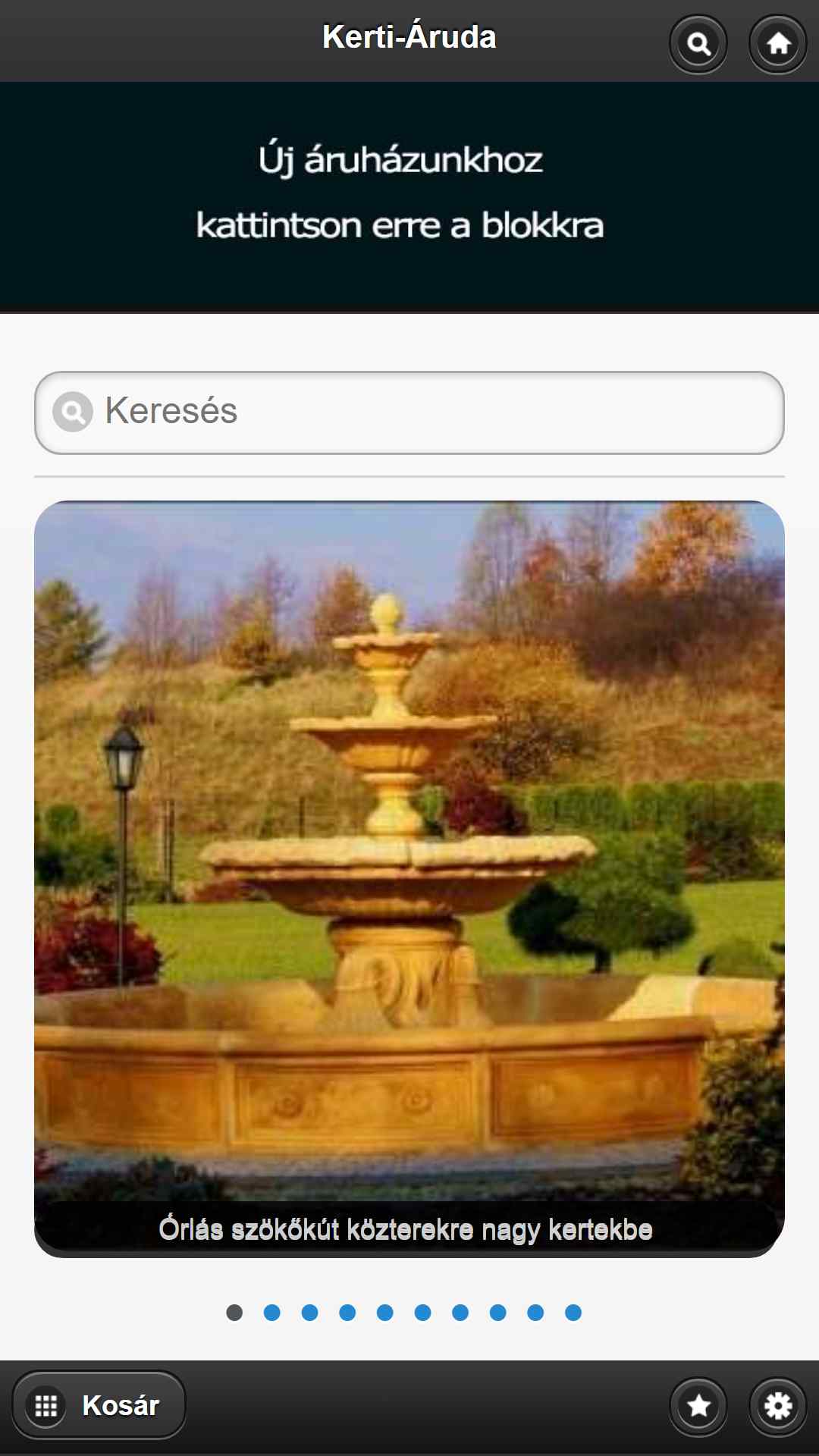819x1456 pixels.
Task: Open the new store banner block
Action: [x=409, y=197]
